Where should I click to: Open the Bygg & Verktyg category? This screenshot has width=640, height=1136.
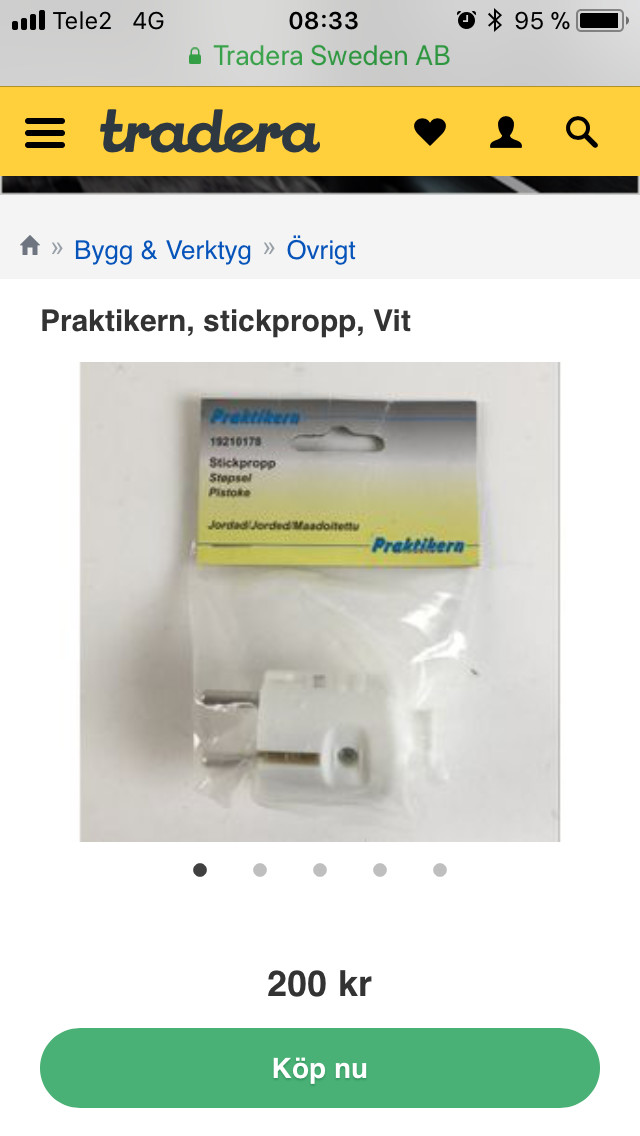click(x=163, y=249)
